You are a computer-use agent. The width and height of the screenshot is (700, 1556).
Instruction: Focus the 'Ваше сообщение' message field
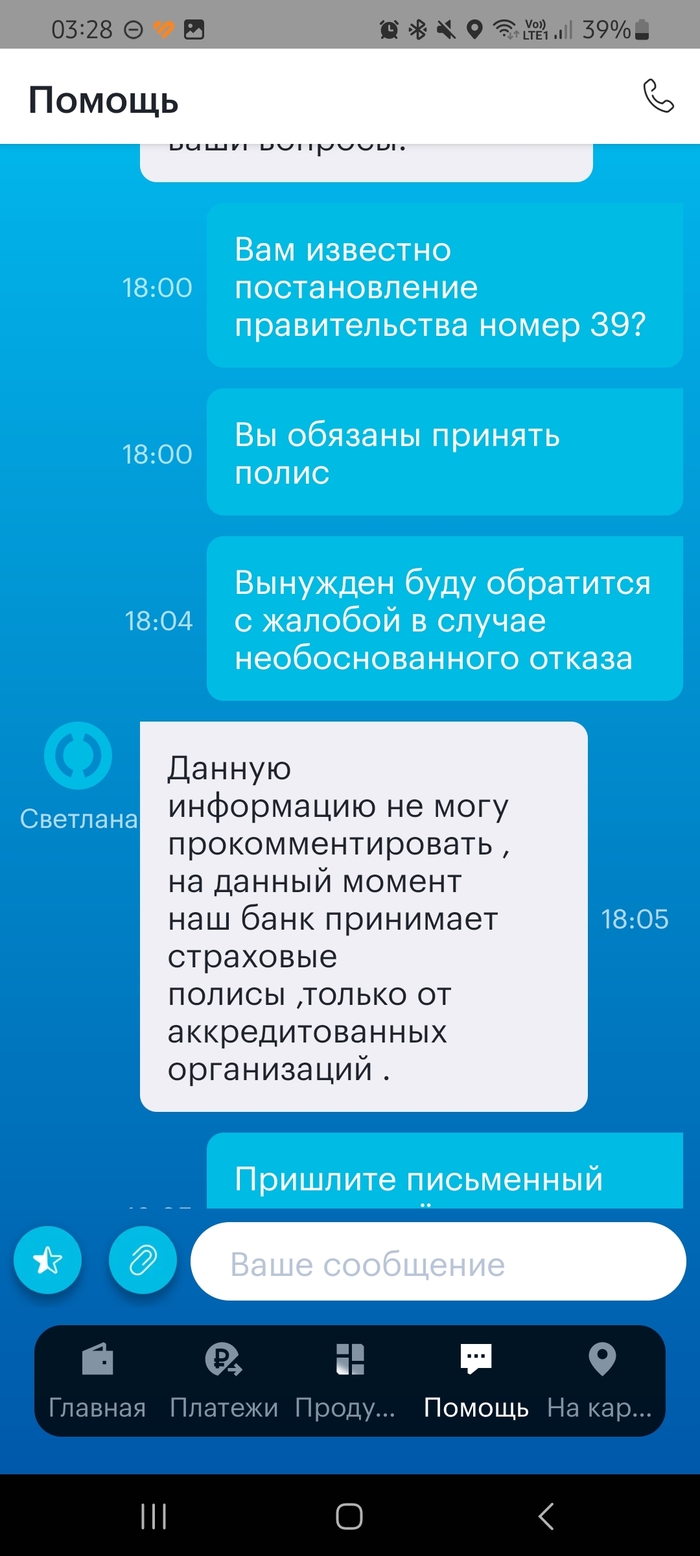click(x=437, y=1264)
